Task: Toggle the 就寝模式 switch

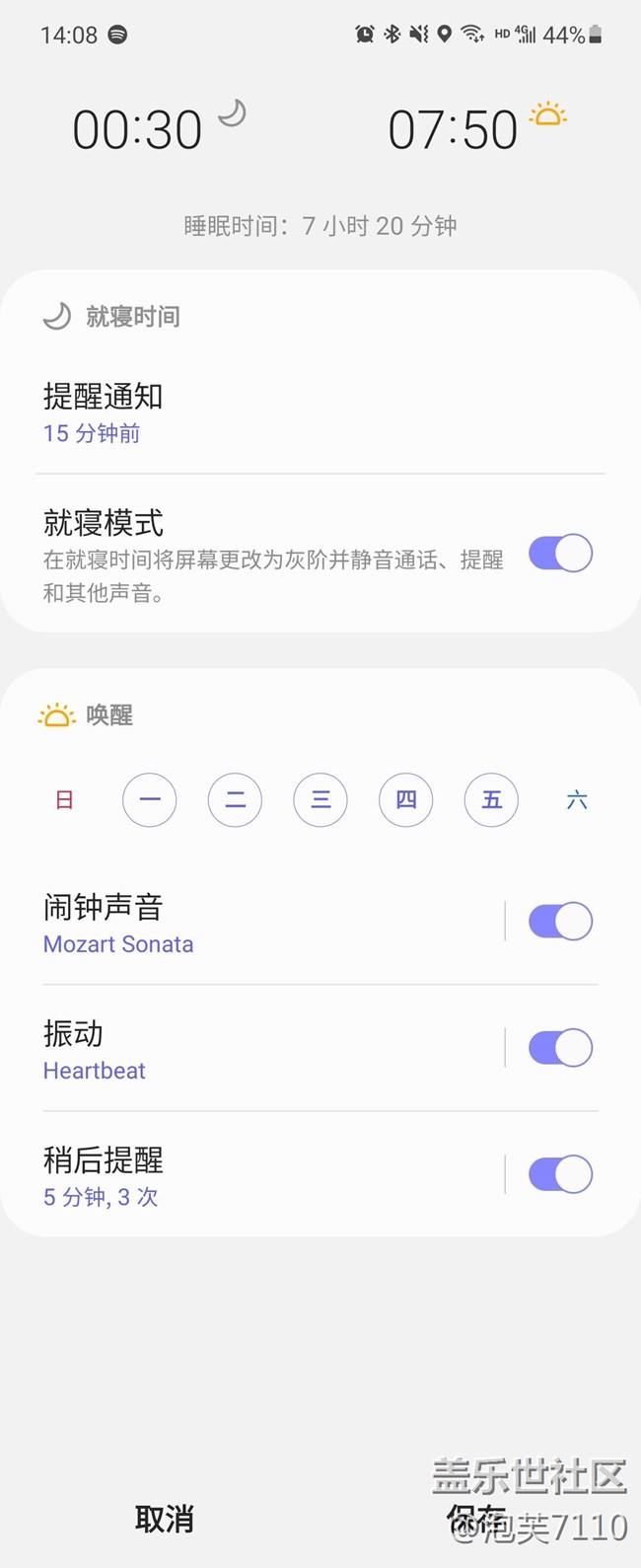Action: pyautogui.click(x=560, y=554)
